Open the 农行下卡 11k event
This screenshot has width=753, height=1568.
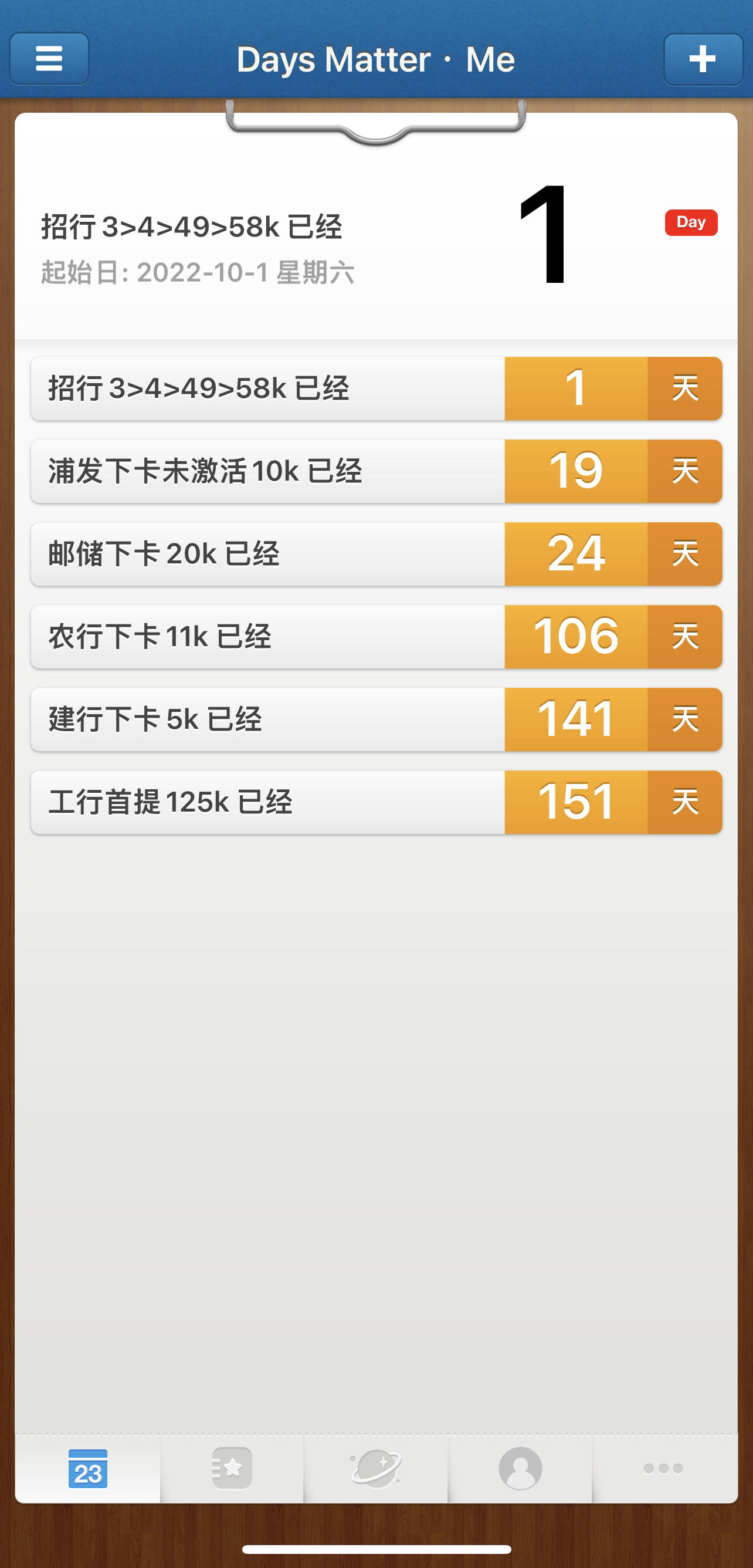pos(376,637)
